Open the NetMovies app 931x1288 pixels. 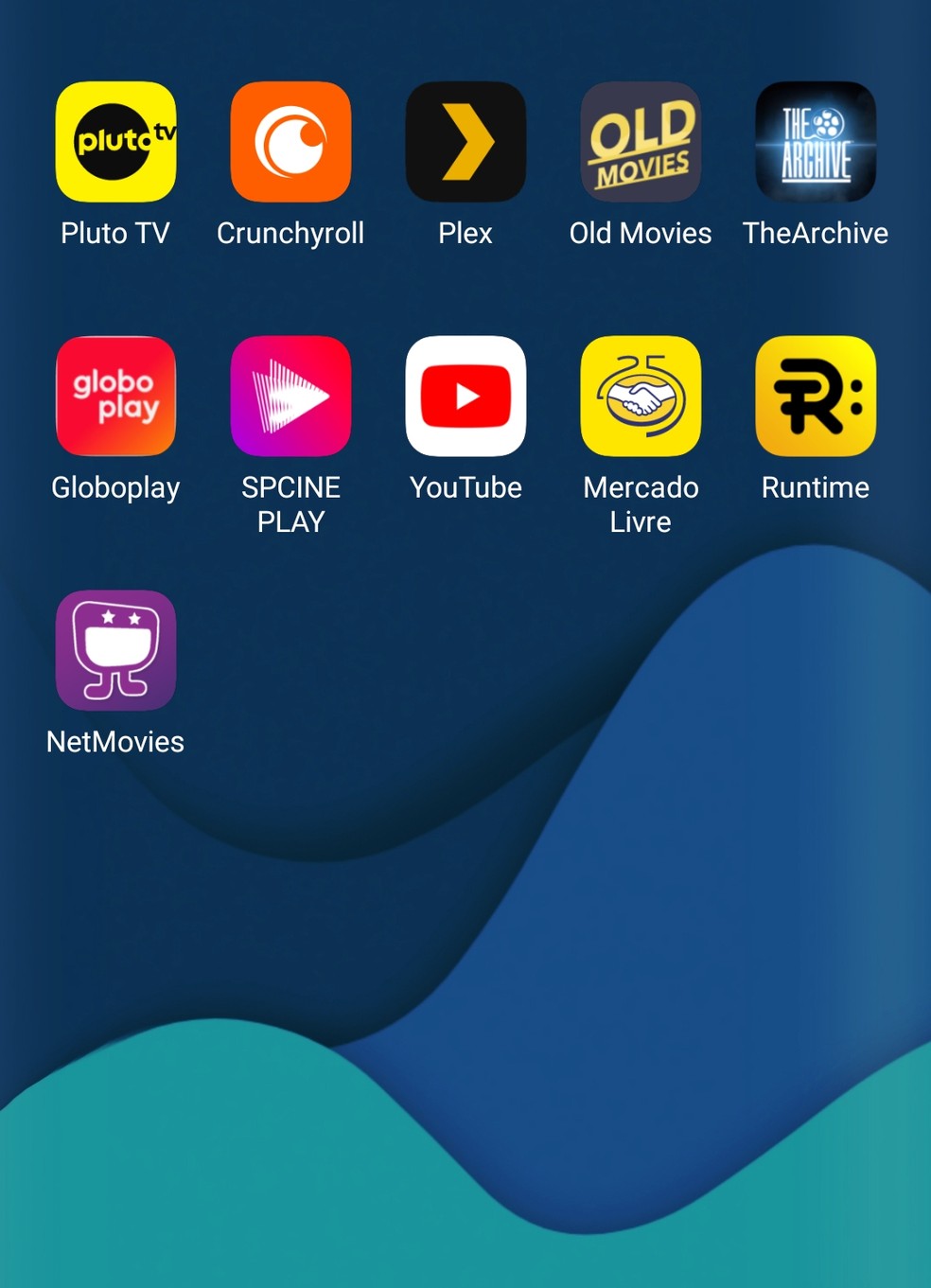[115, 651]
